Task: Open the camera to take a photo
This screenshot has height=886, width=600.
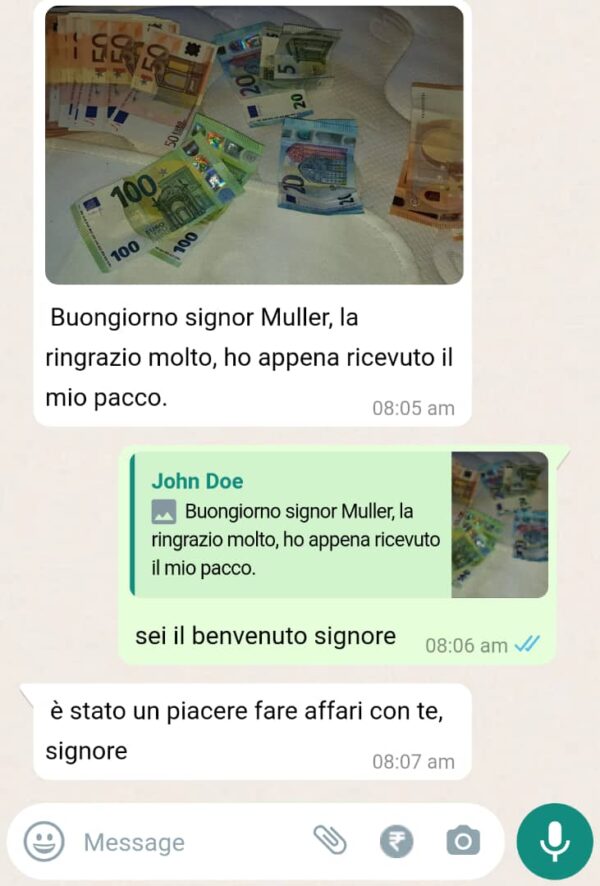Action: [x=462, y=841]
